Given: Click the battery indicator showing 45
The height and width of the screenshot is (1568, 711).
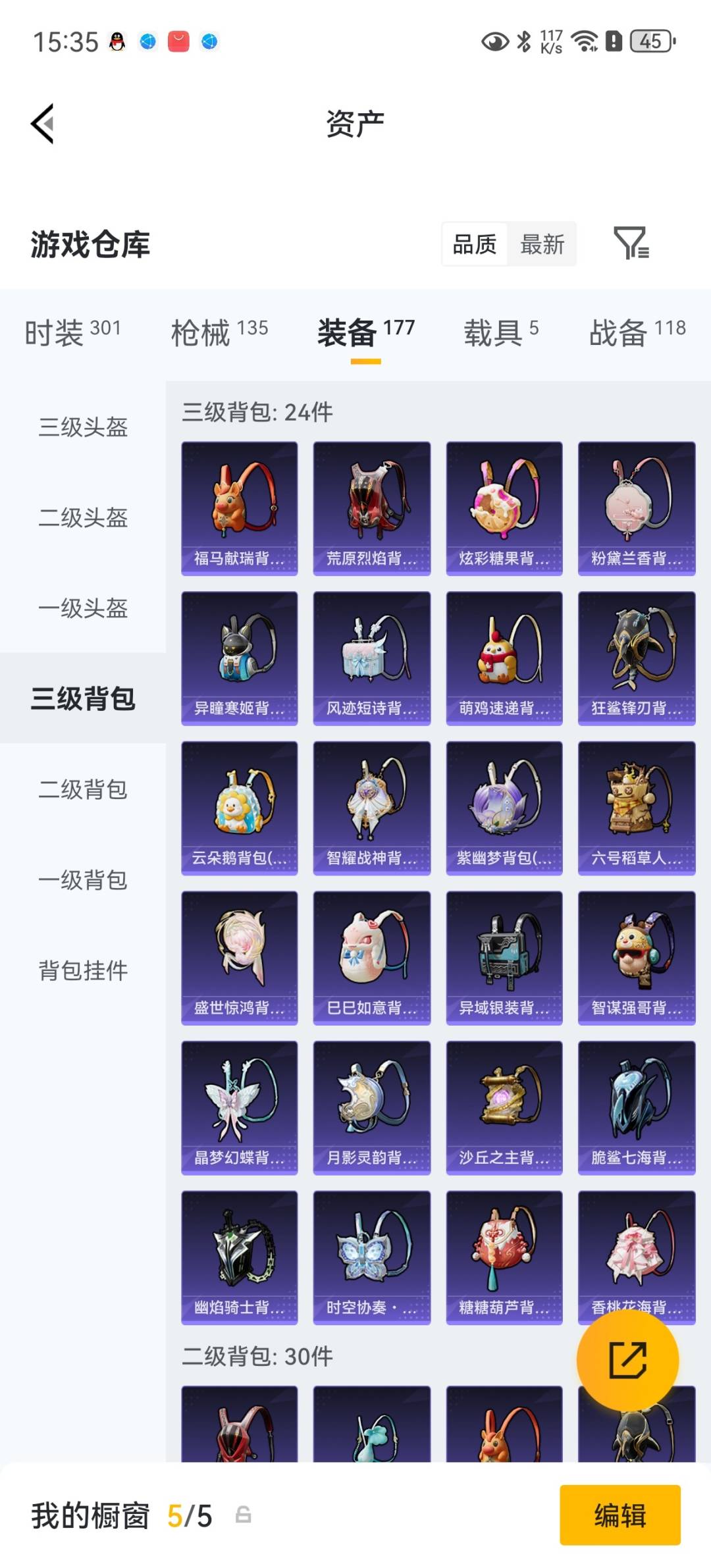Looking at the screenshot, I should [650, 41].
